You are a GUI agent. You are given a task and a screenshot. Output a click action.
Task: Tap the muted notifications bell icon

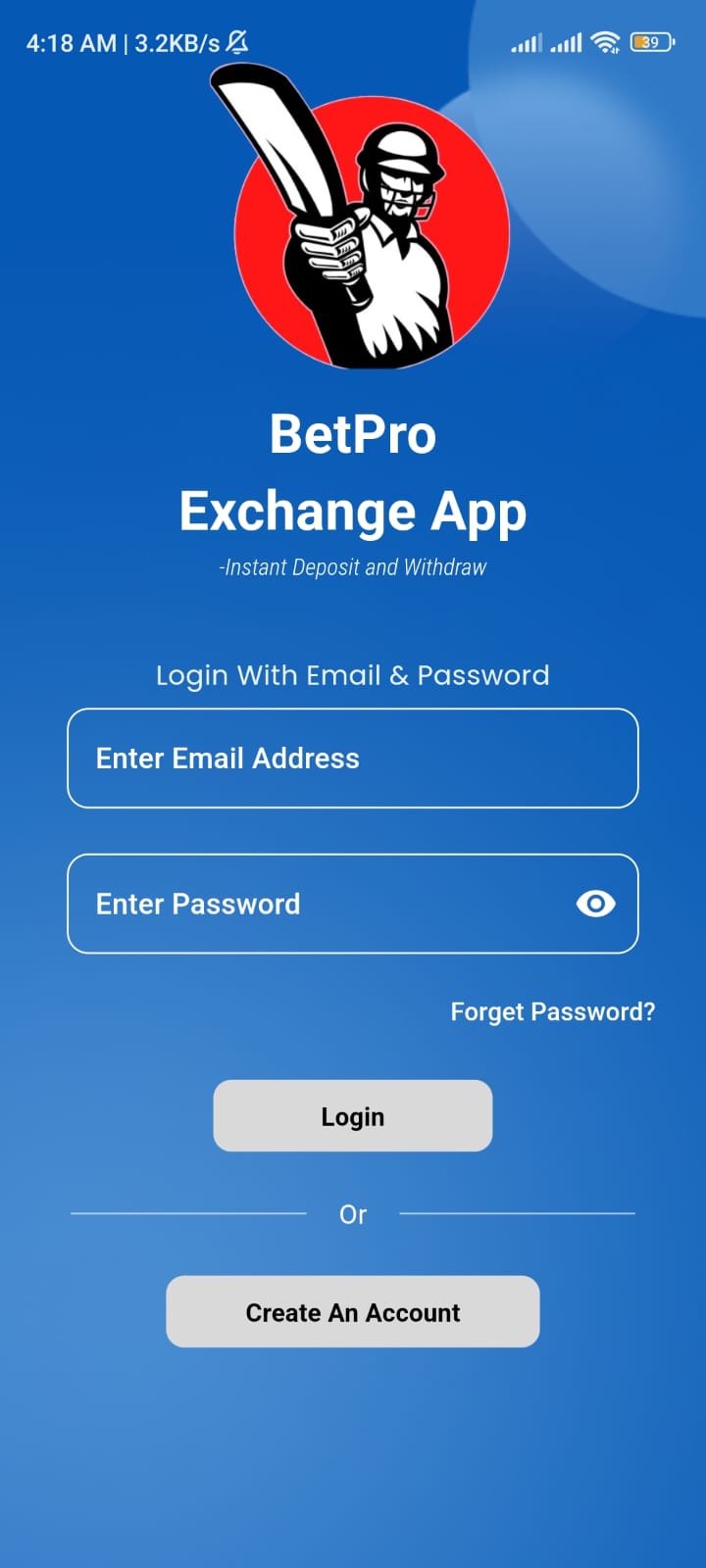click(x=235, y=42)
